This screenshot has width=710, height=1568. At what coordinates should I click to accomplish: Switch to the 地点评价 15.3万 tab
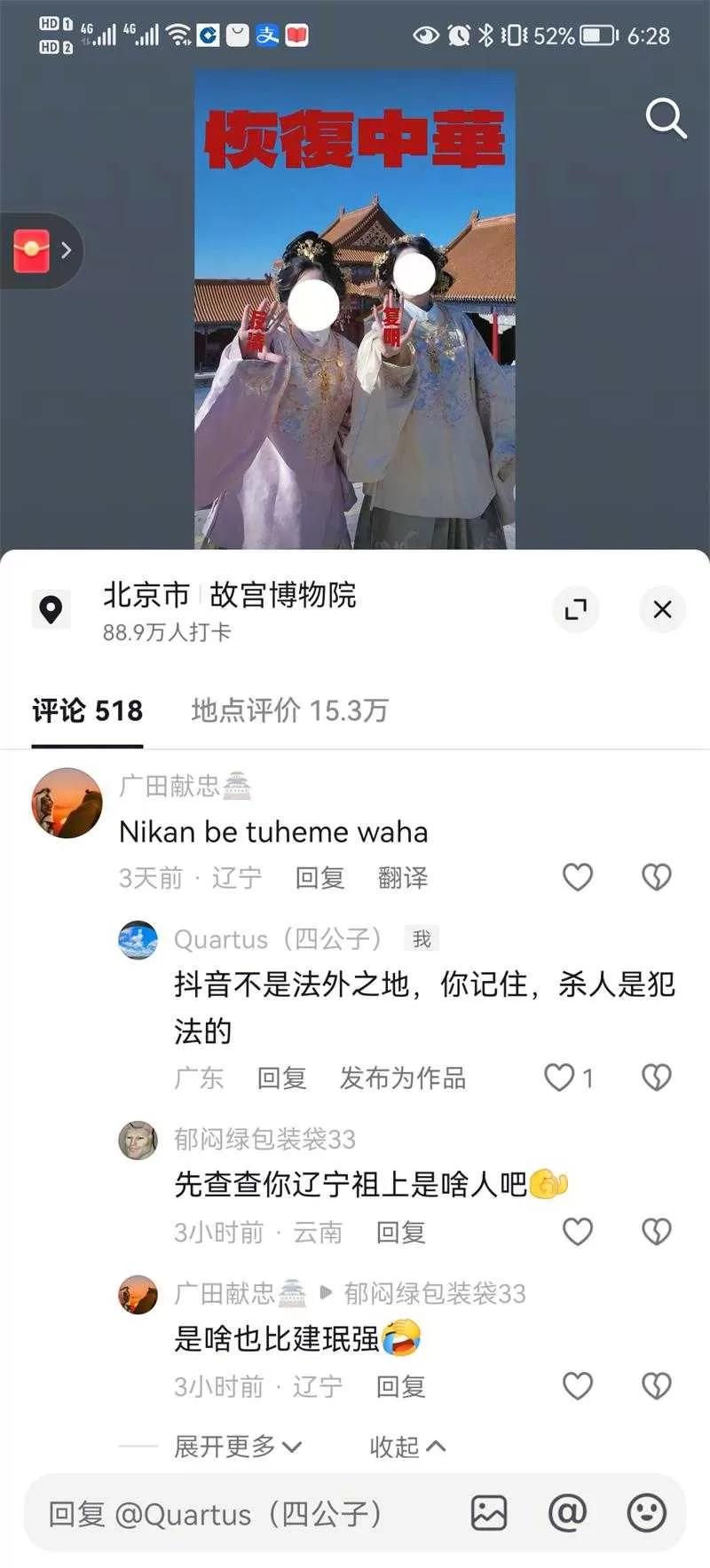click(x=289, y=710)
